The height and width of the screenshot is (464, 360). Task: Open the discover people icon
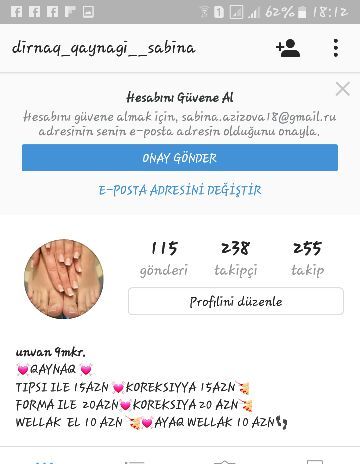tap(288, 48)
